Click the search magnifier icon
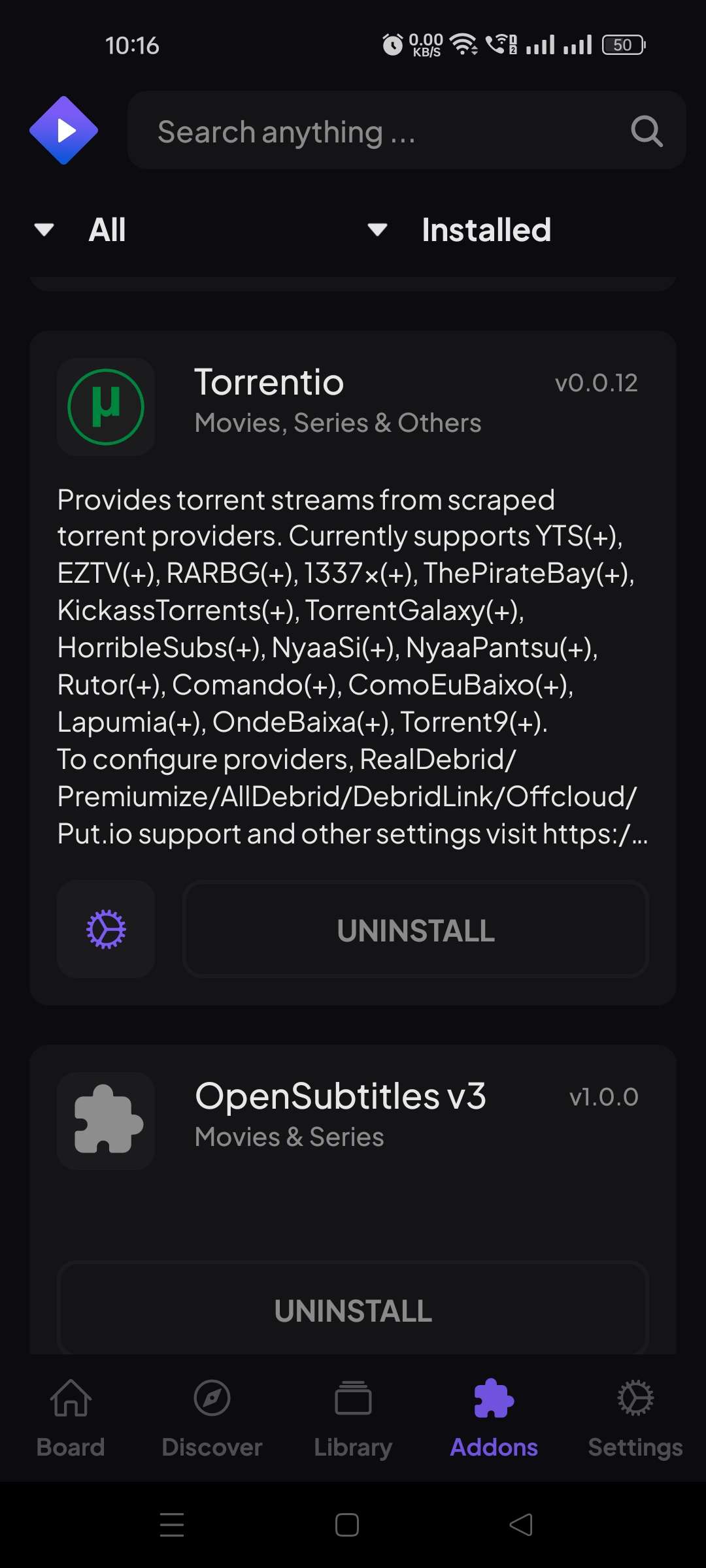The width and height of the screenshot is (706, 1568). coord(646,131)
